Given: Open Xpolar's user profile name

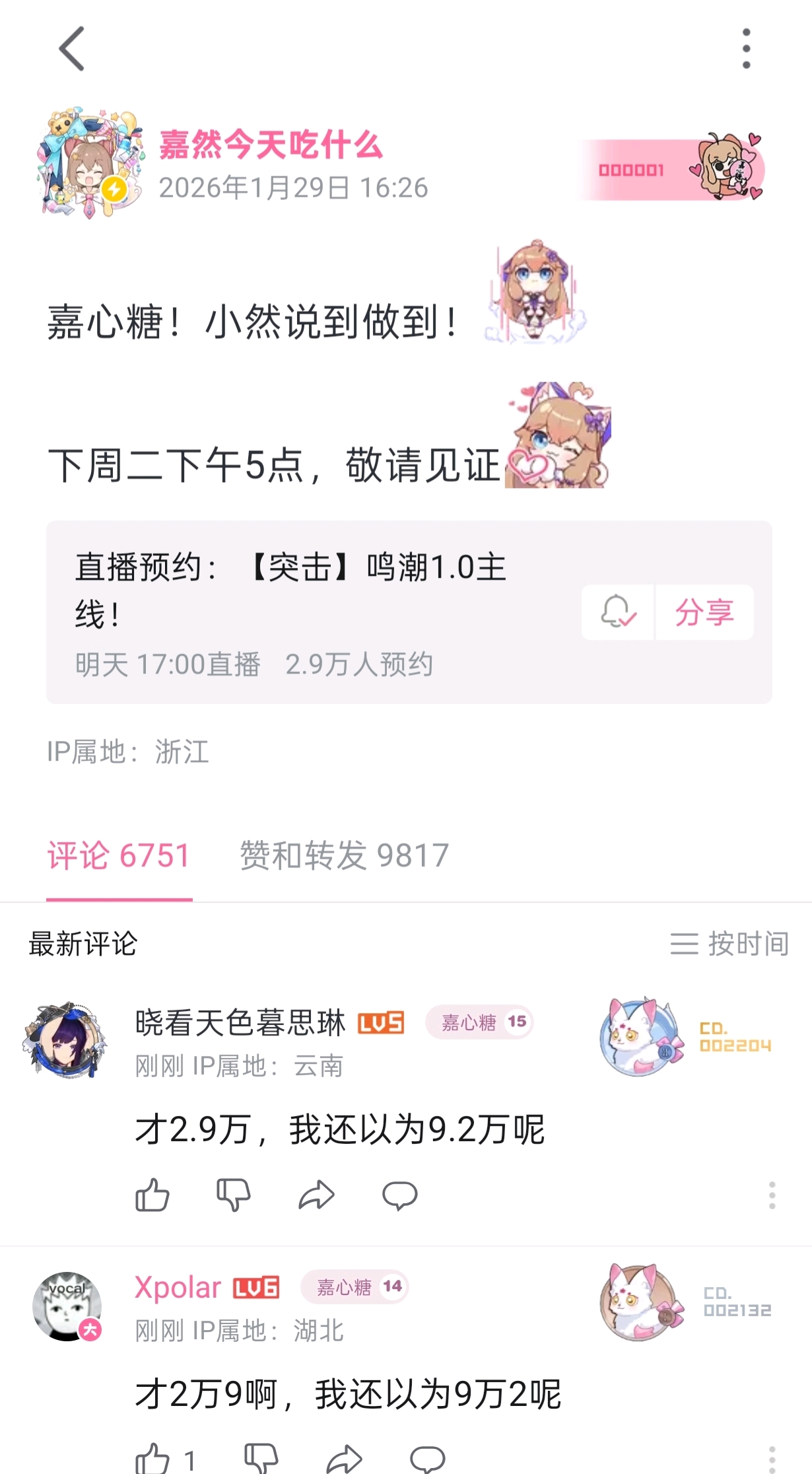Looking at the screenshot, I should (178, 1287).
